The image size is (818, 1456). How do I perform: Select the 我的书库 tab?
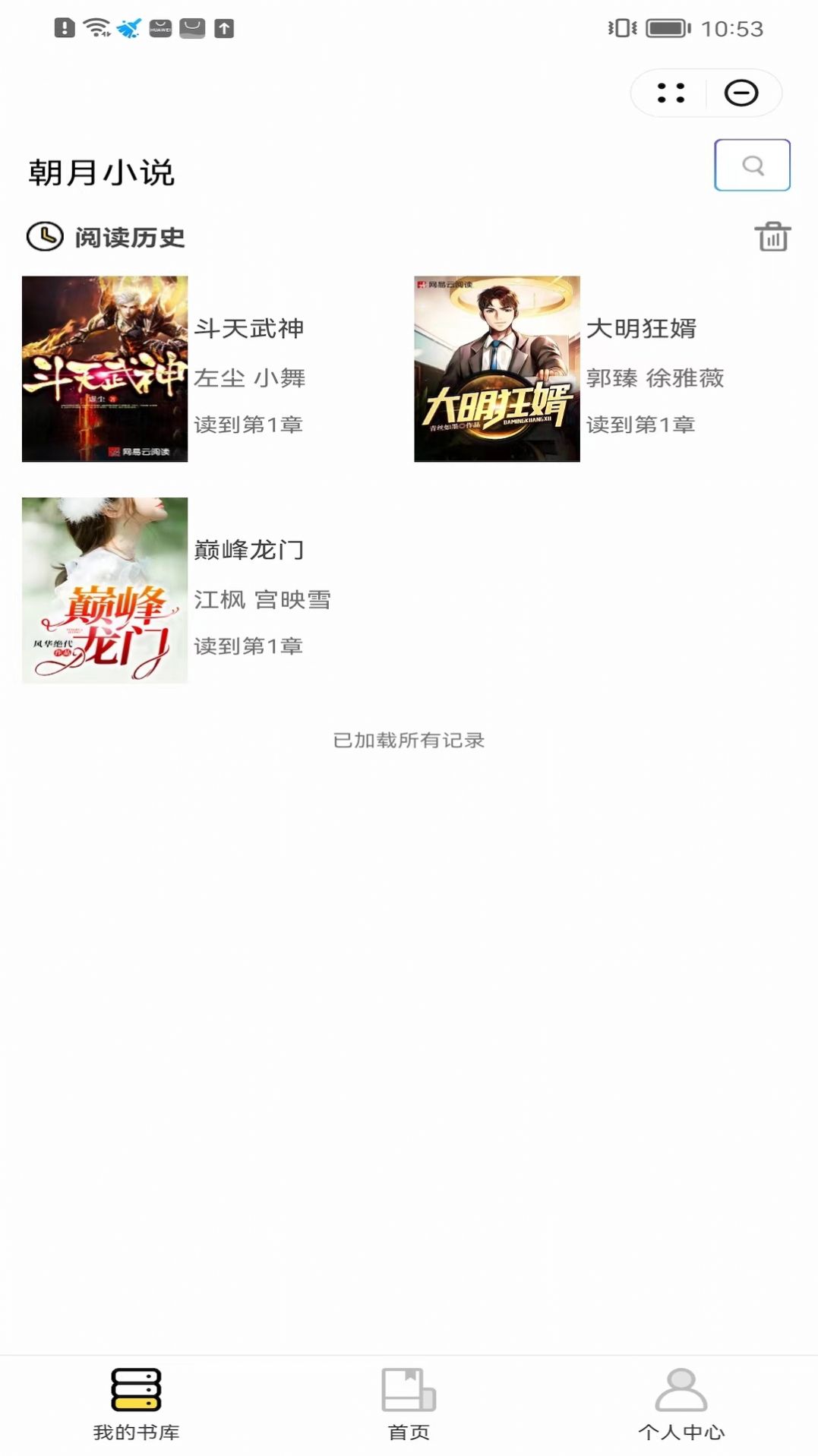point(136,1404)
